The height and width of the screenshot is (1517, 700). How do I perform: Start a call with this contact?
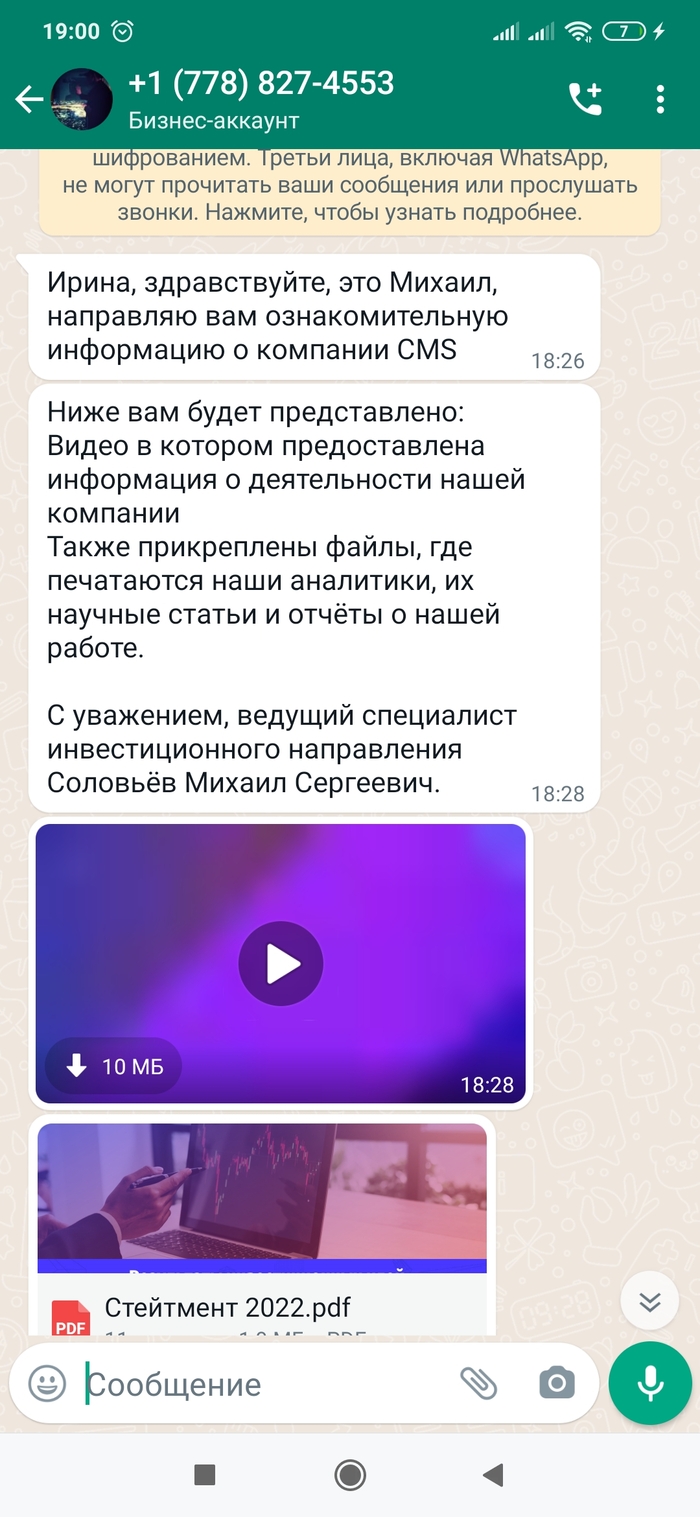[585, 99]
